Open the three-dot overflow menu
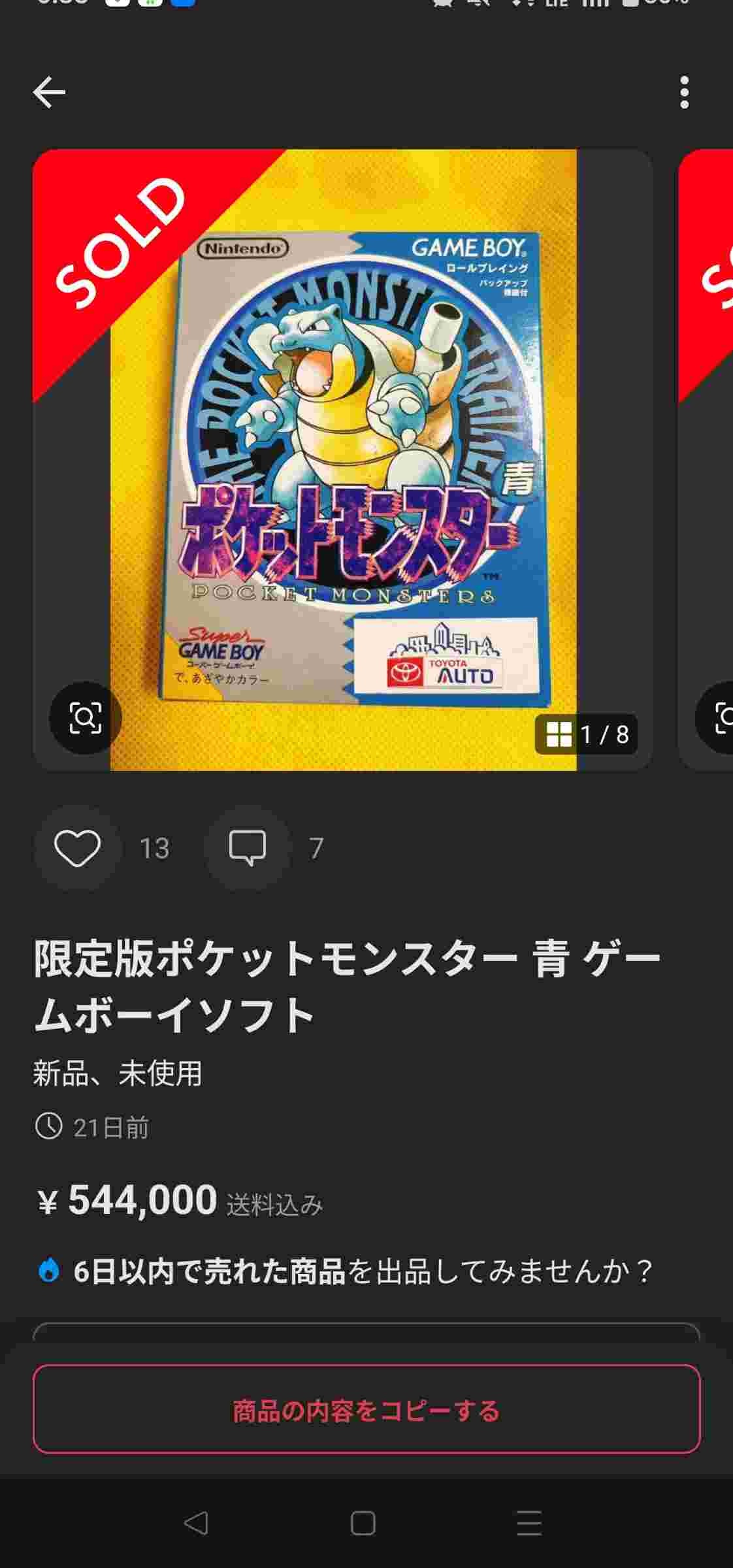This screenshot has height=1568, width=733. [x=684, y=92]
